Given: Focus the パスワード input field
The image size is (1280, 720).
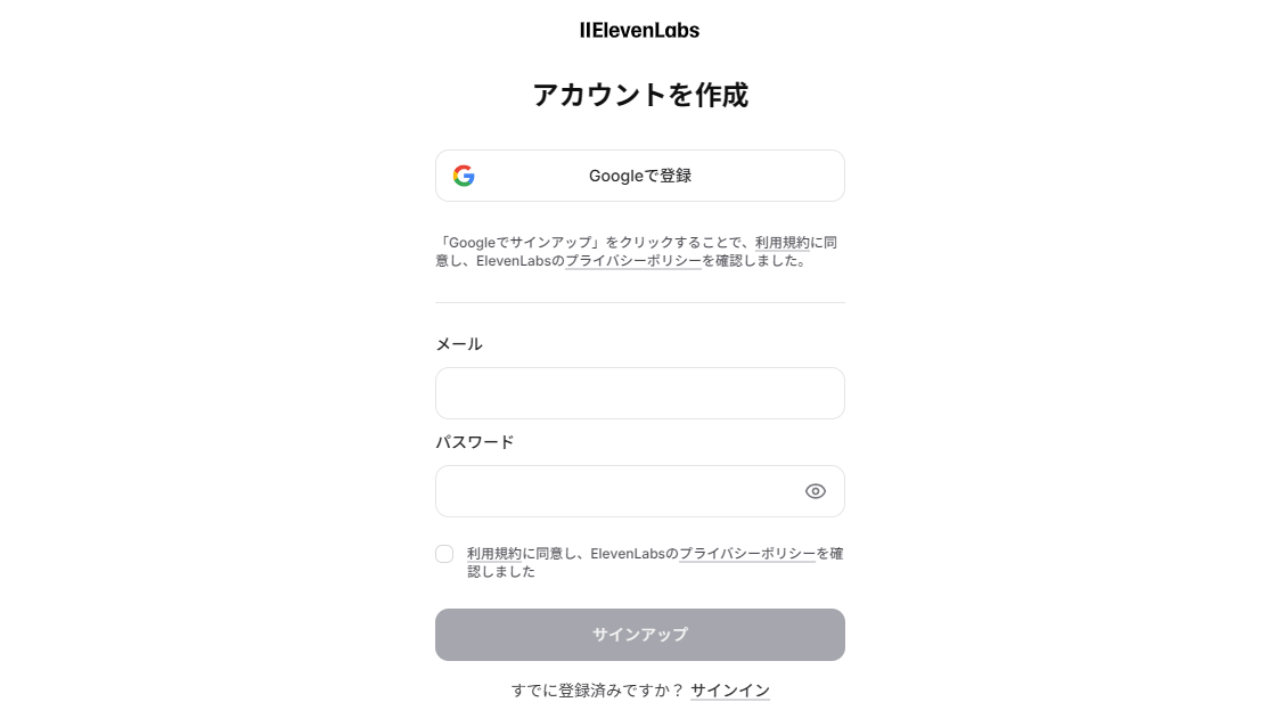Looking at the screenshot, I should coord(615,491).
